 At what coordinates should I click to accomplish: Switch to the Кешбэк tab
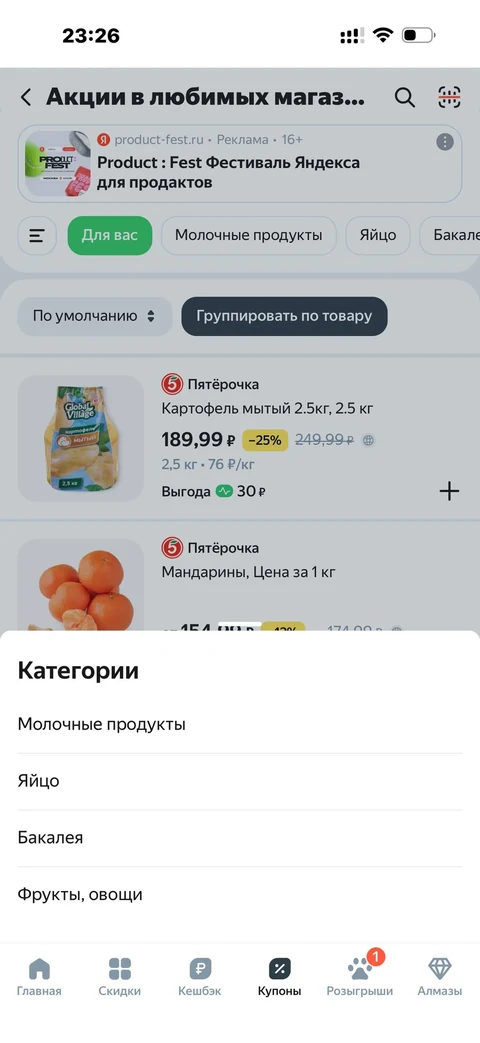[199, 977]
